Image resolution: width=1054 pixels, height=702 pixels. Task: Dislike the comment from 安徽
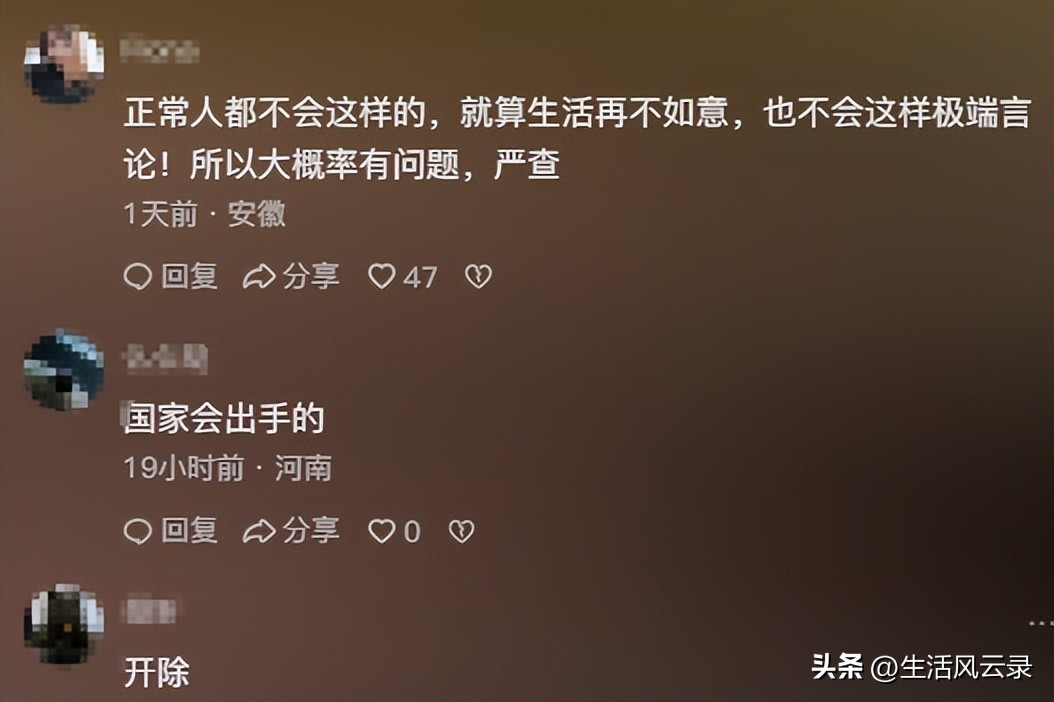coord(479,277)
